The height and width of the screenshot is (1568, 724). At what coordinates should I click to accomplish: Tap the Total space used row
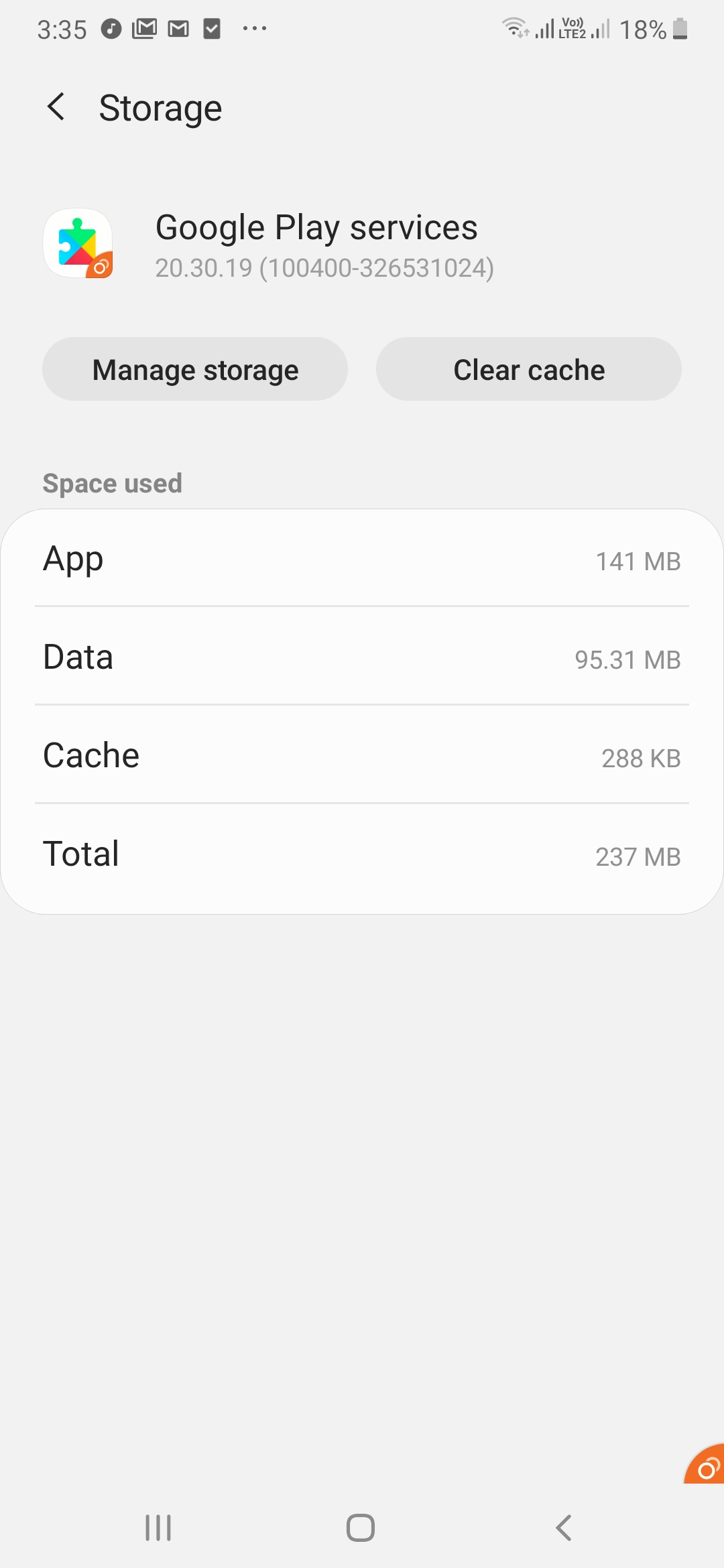pyautogui.click(x=362, y=853)
